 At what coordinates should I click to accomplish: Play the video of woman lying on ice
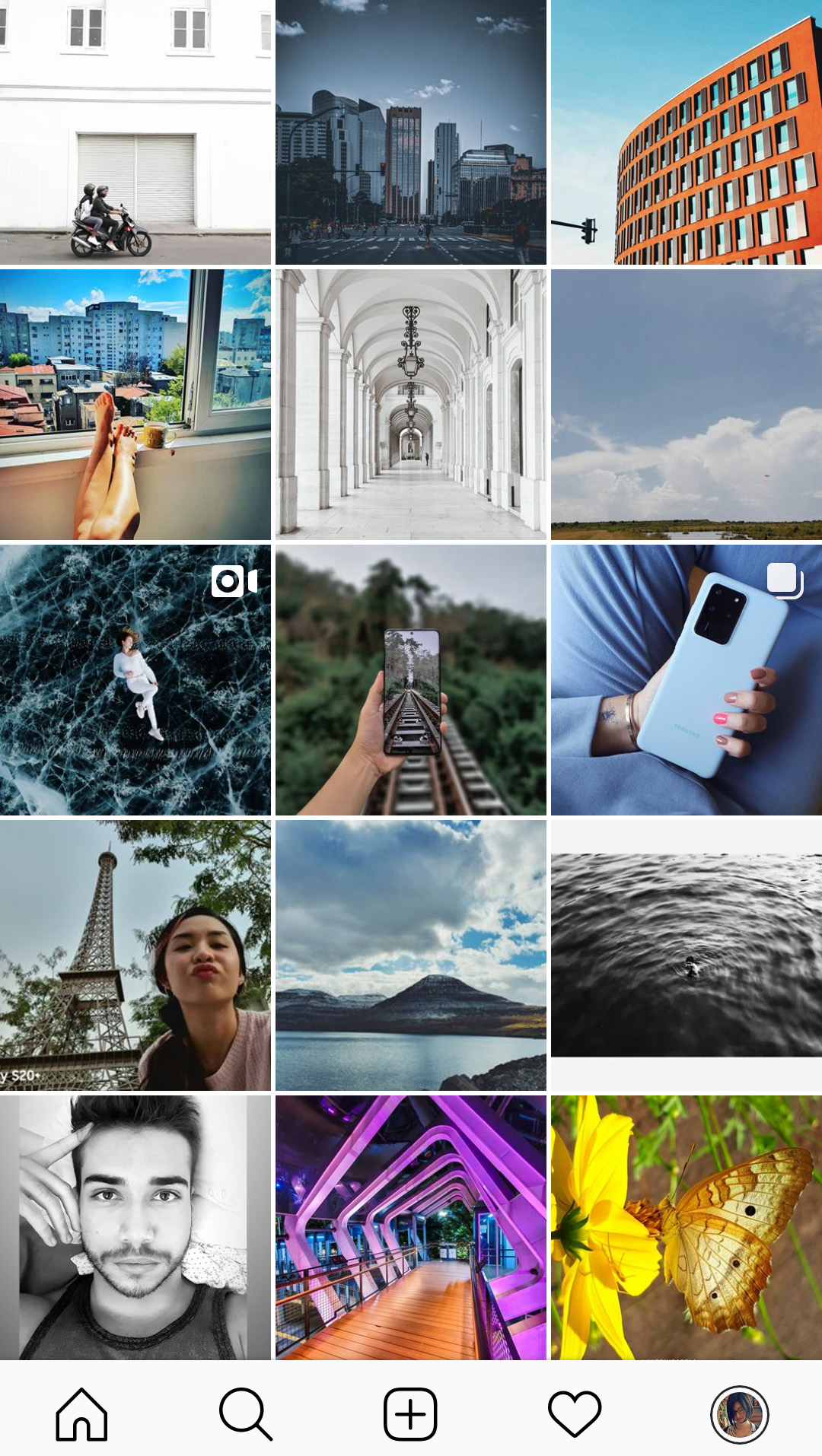point(135,680)
